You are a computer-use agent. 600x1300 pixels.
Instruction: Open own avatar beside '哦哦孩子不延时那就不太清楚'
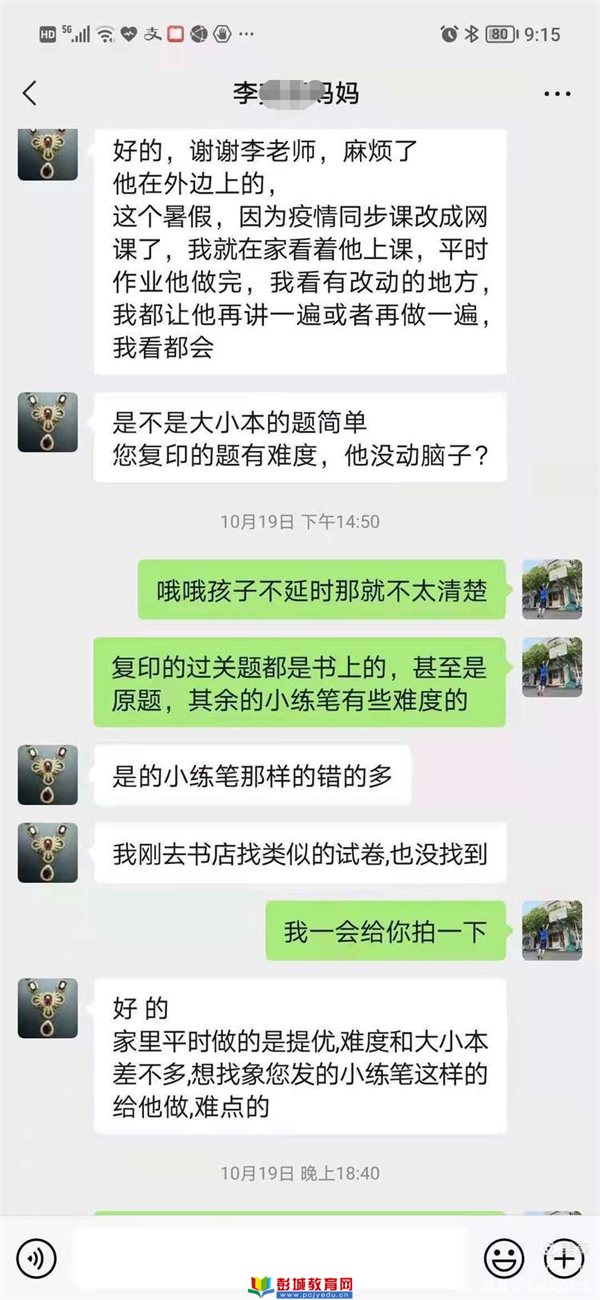pyautogui.click(x=552, y=589)
